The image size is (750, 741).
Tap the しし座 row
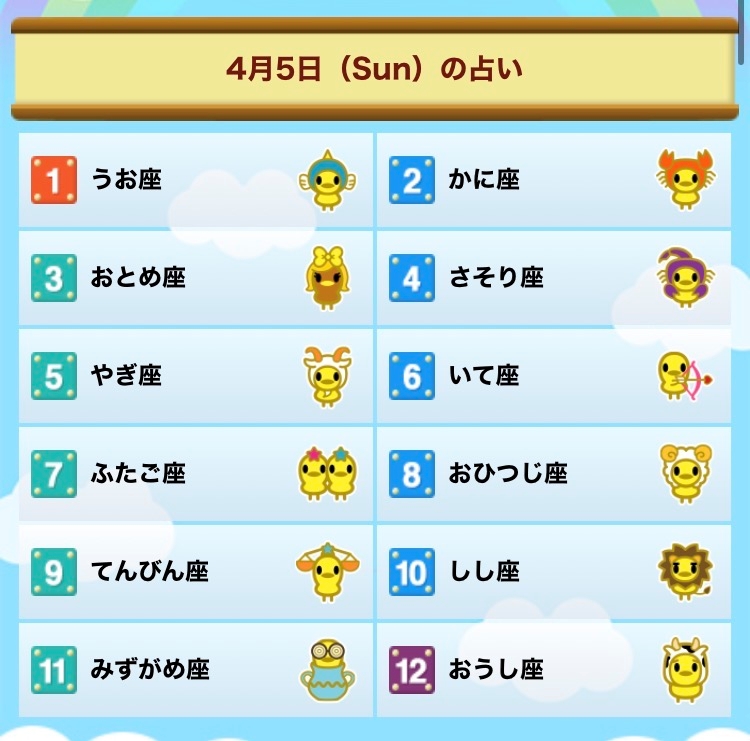coord(554,572)
